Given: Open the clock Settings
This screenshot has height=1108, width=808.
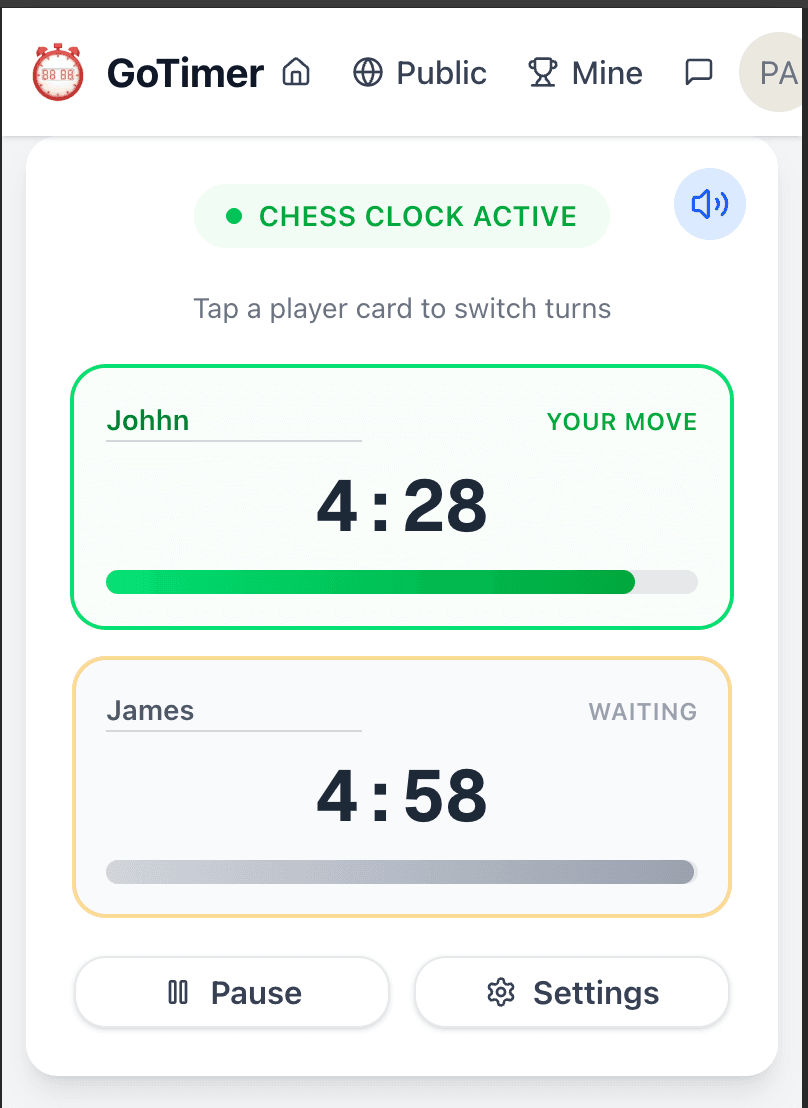Looking at the screenshot, I should [572, 992].
